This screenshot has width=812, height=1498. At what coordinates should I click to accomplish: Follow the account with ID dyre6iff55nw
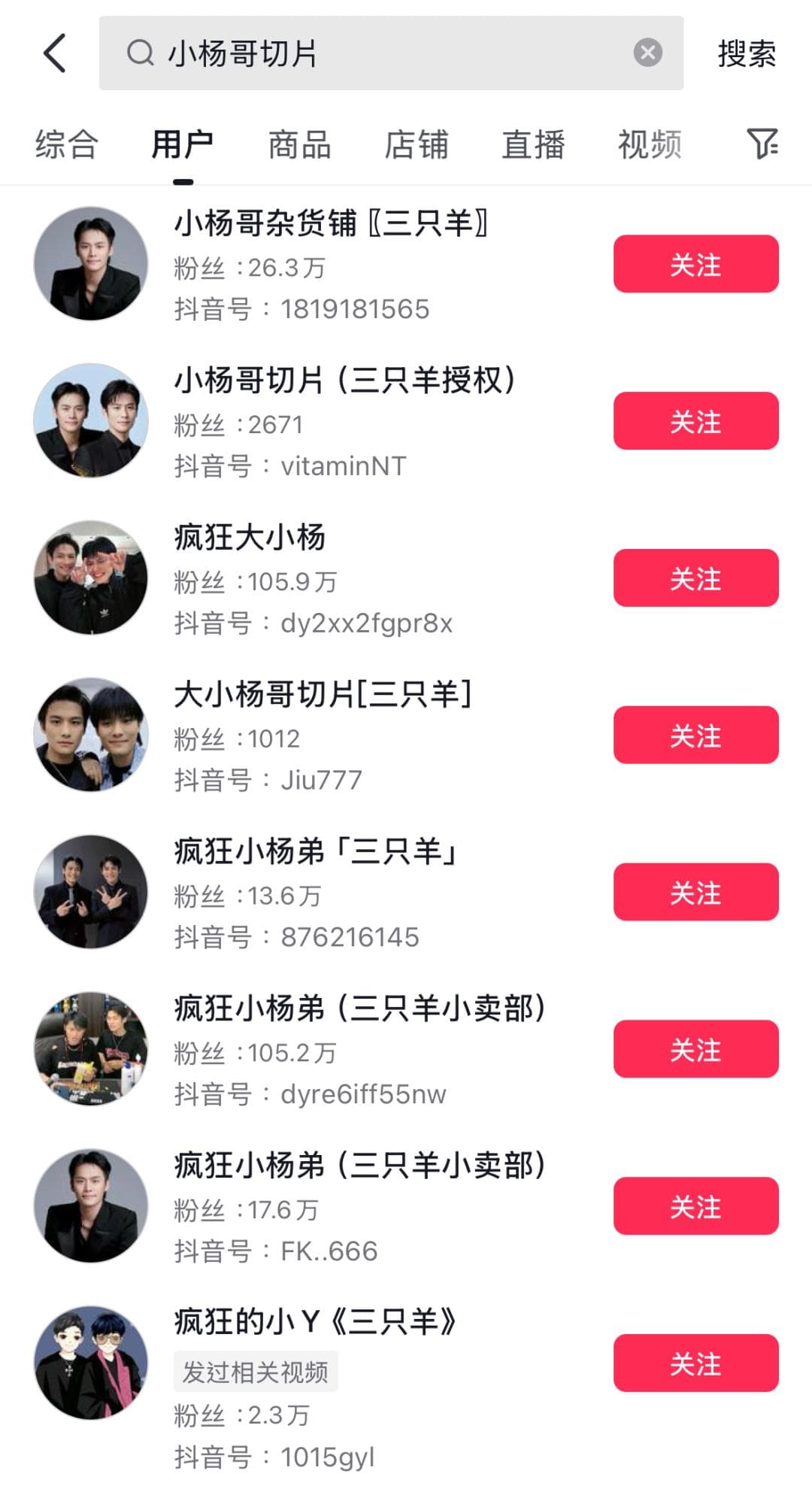click(x=695, y=1050)
